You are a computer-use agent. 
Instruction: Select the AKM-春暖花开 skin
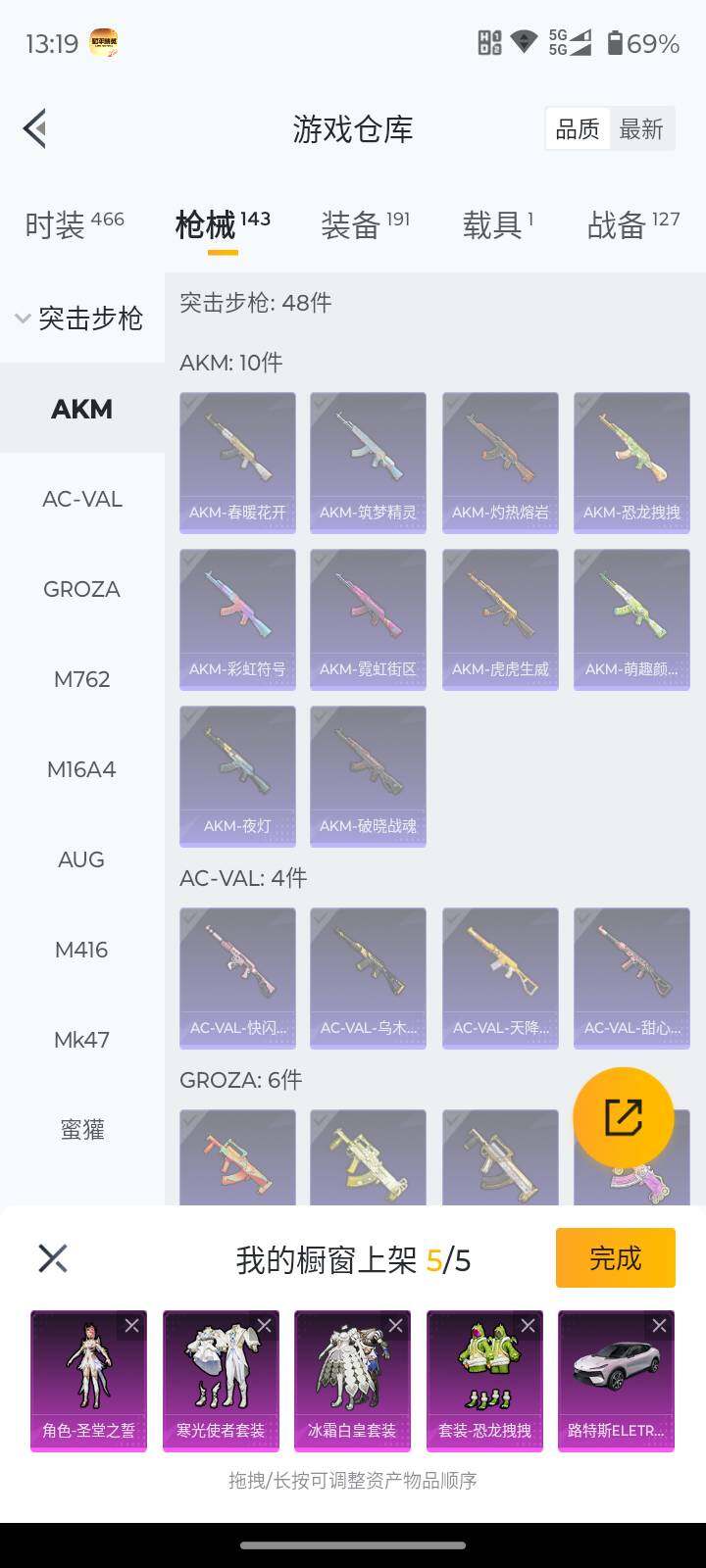(237, 462)
